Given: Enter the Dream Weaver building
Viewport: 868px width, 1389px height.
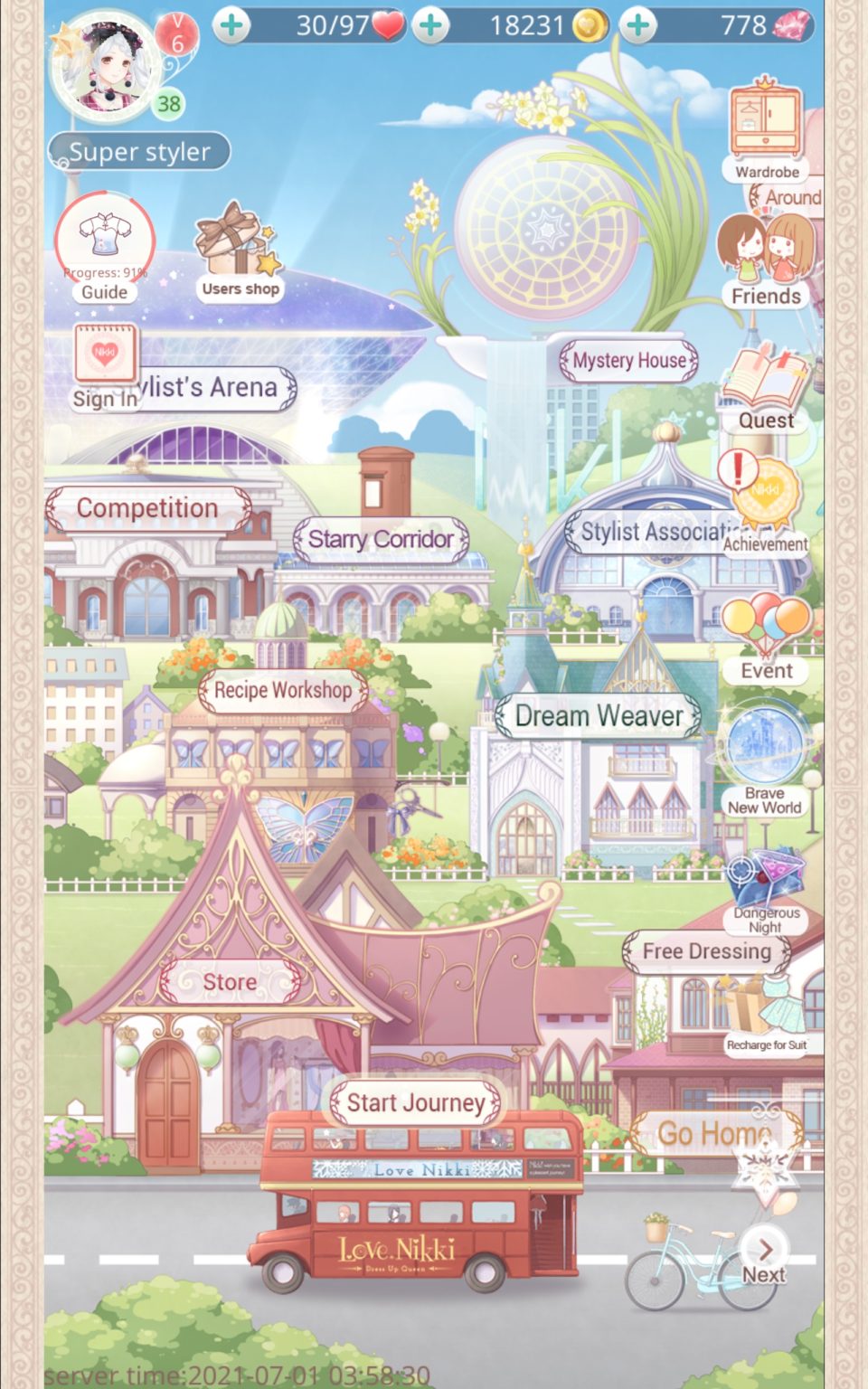Looking at the screenshot, I should pyautogui.click(x=599, y=716).
